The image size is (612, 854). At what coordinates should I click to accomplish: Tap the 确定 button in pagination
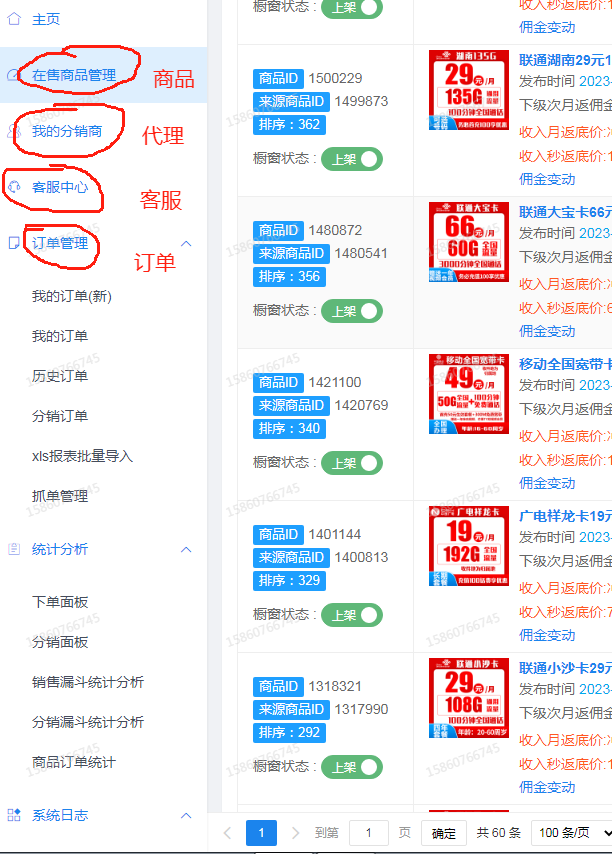coord(443,833)
